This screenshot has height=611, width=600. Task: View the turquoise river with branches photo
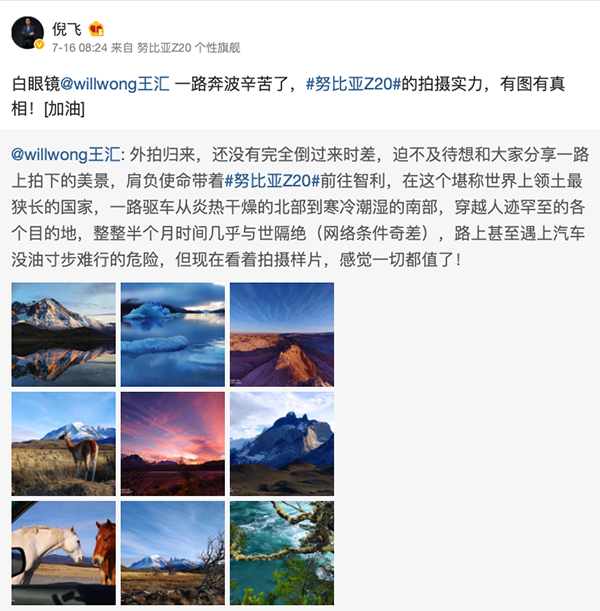(x=281, y=552)
